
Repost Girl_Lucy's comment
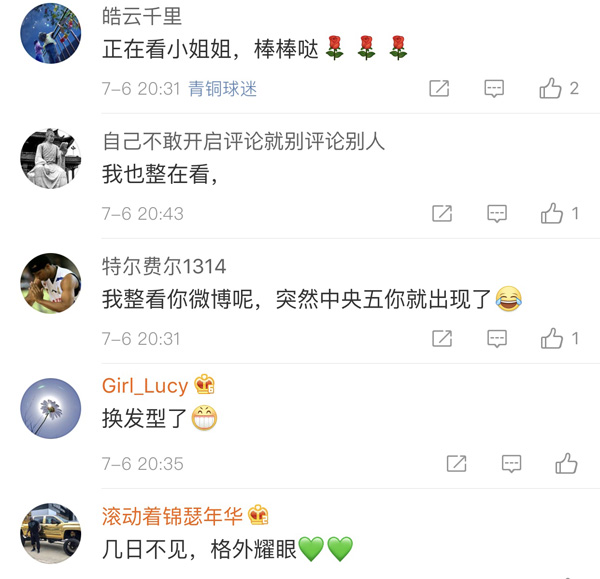point(456,464)
